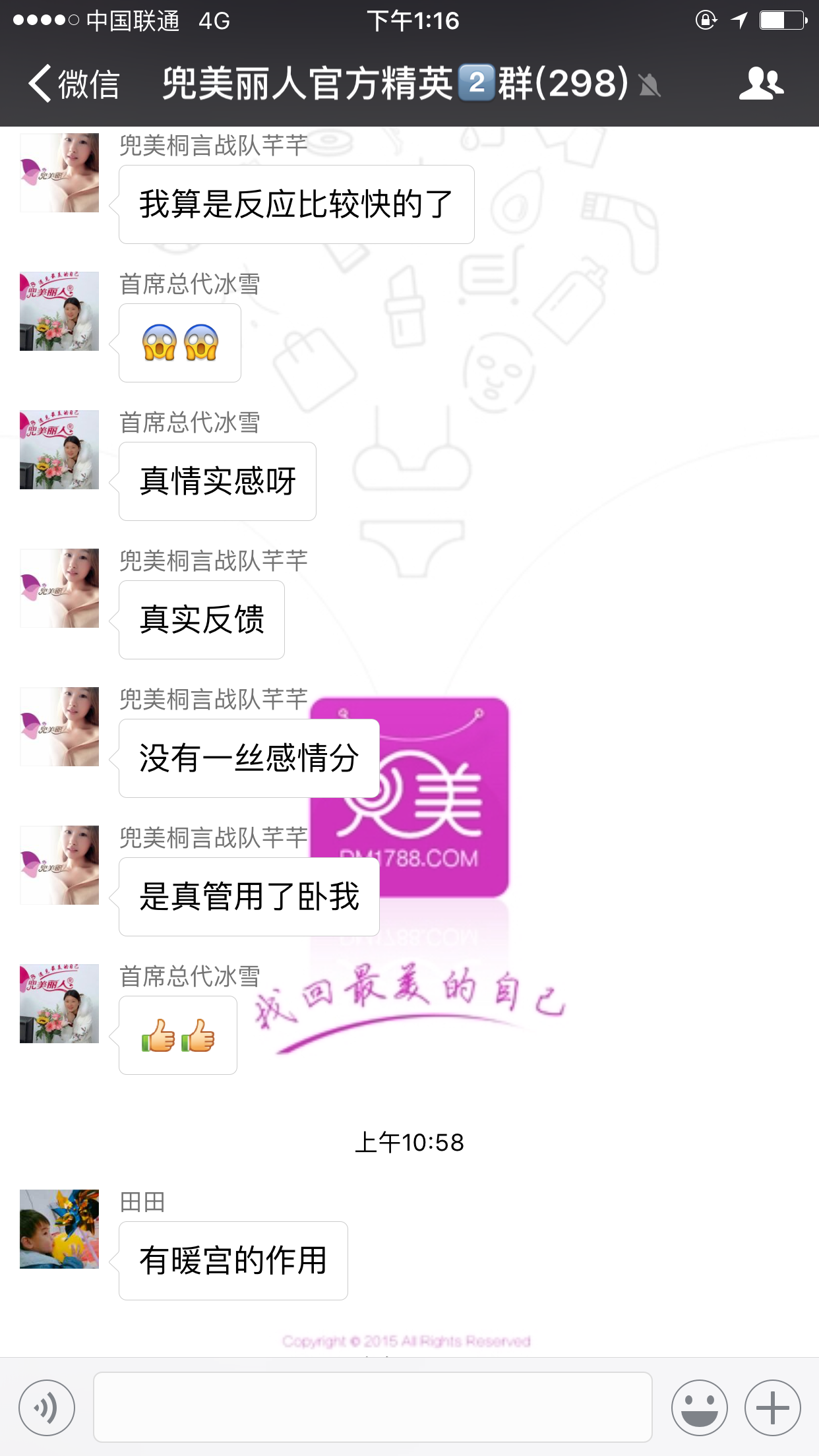
Task: View 首席总代冰雪's avatar above the thumbs-up message
Action: click(59, 1004)
